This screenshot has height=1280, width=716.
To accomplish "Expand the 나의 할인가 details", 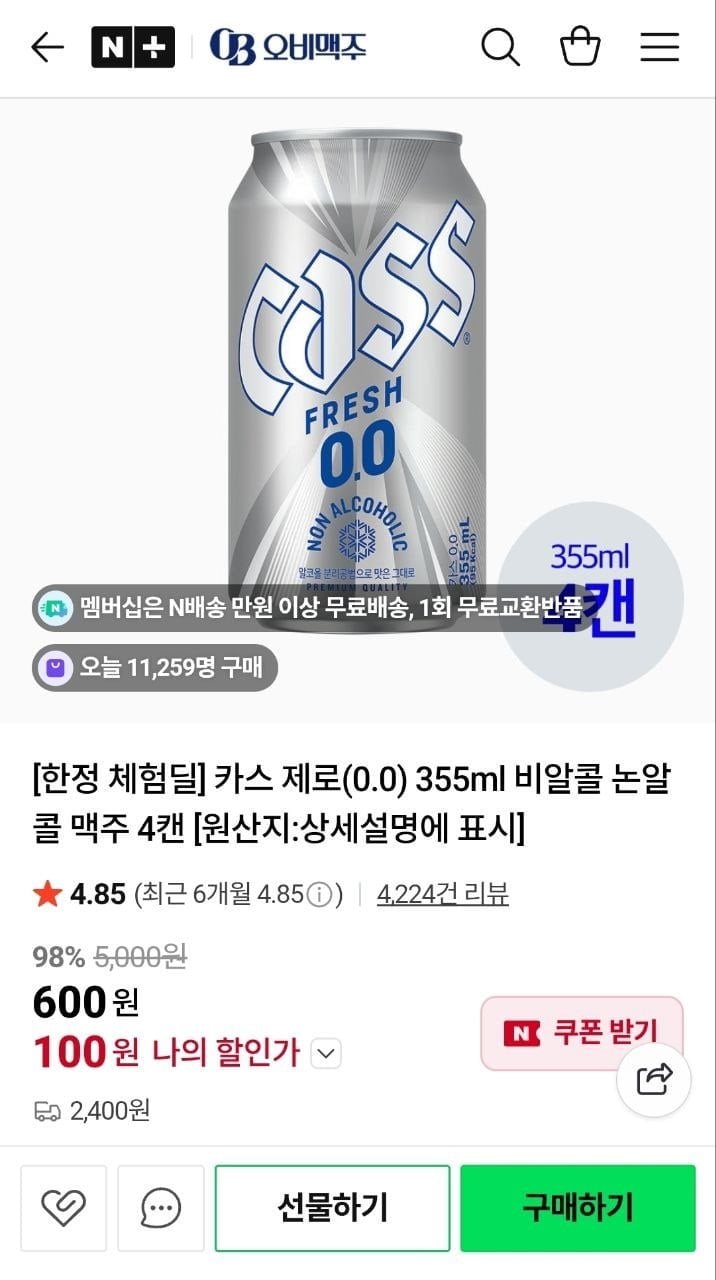I will click(x=327, y=1053).
